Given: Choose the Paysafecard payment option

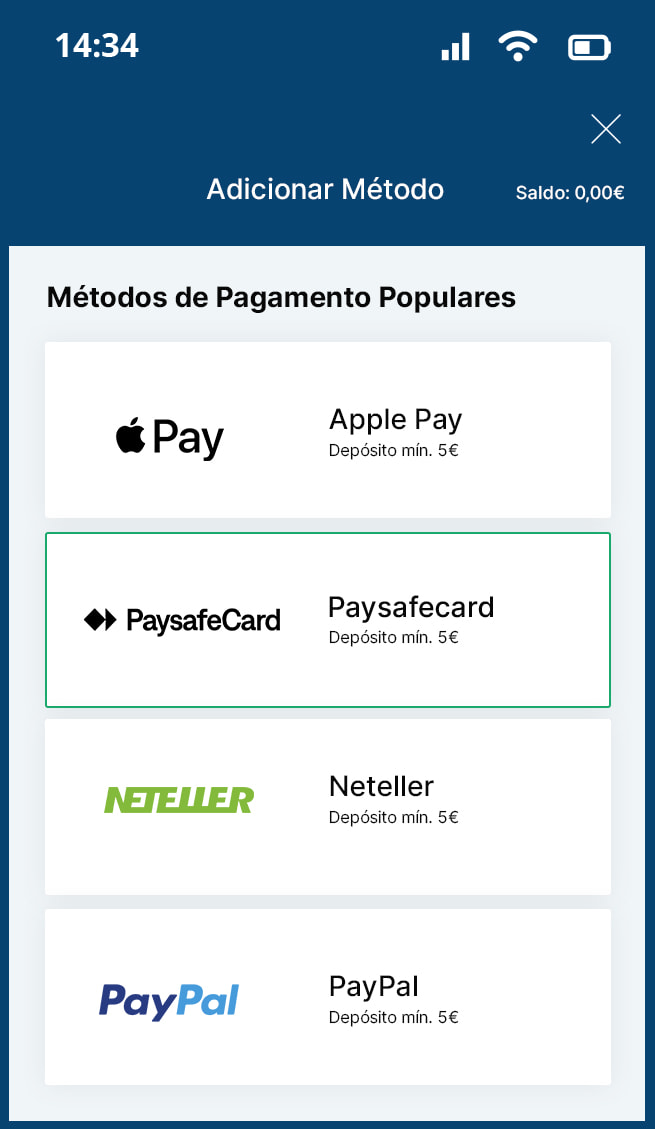Looking at the screenshot, I should 328,620.
